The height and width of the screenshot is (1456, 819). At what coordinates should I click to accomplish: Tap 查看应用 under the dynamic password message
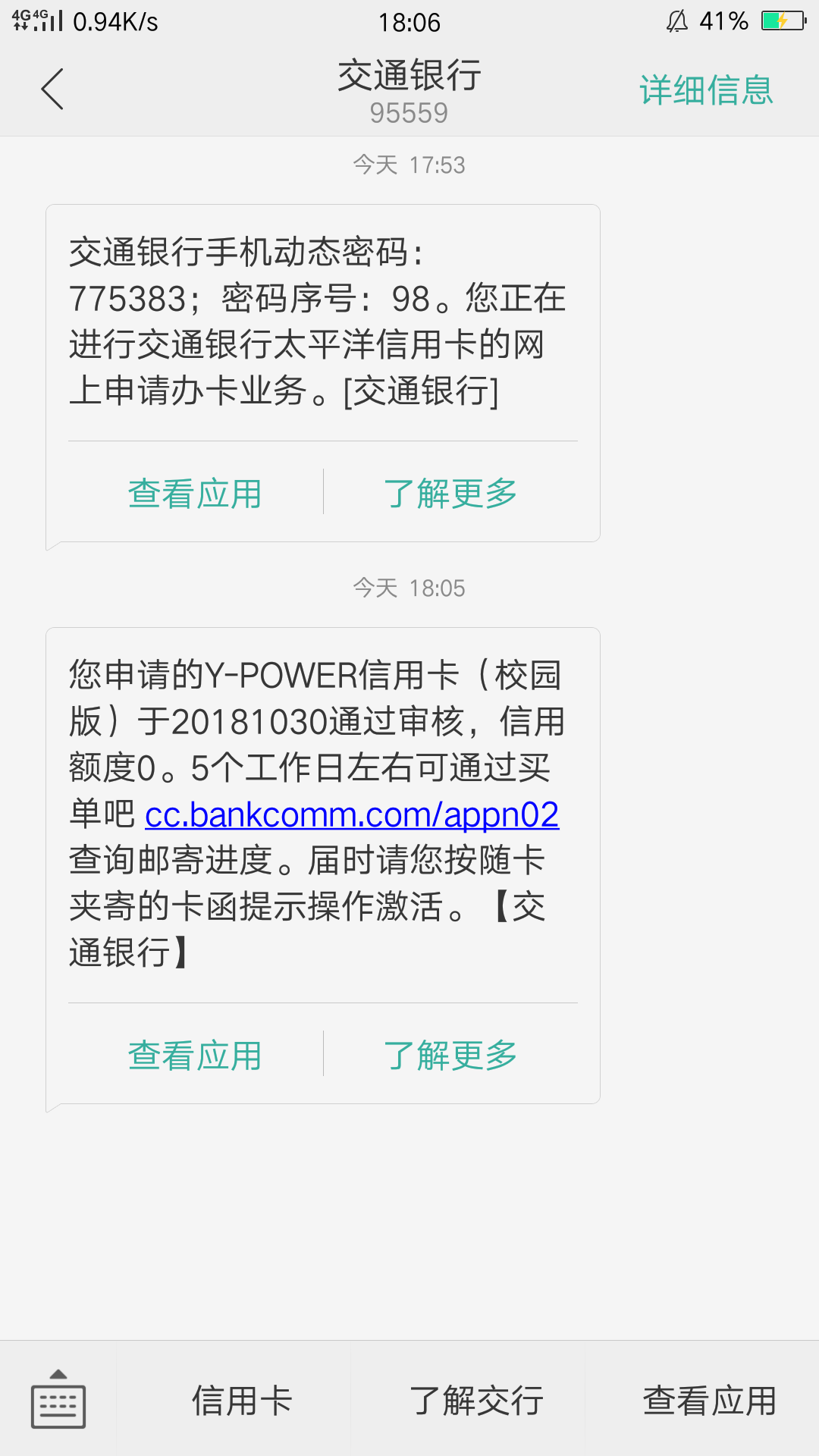[195, 494]
